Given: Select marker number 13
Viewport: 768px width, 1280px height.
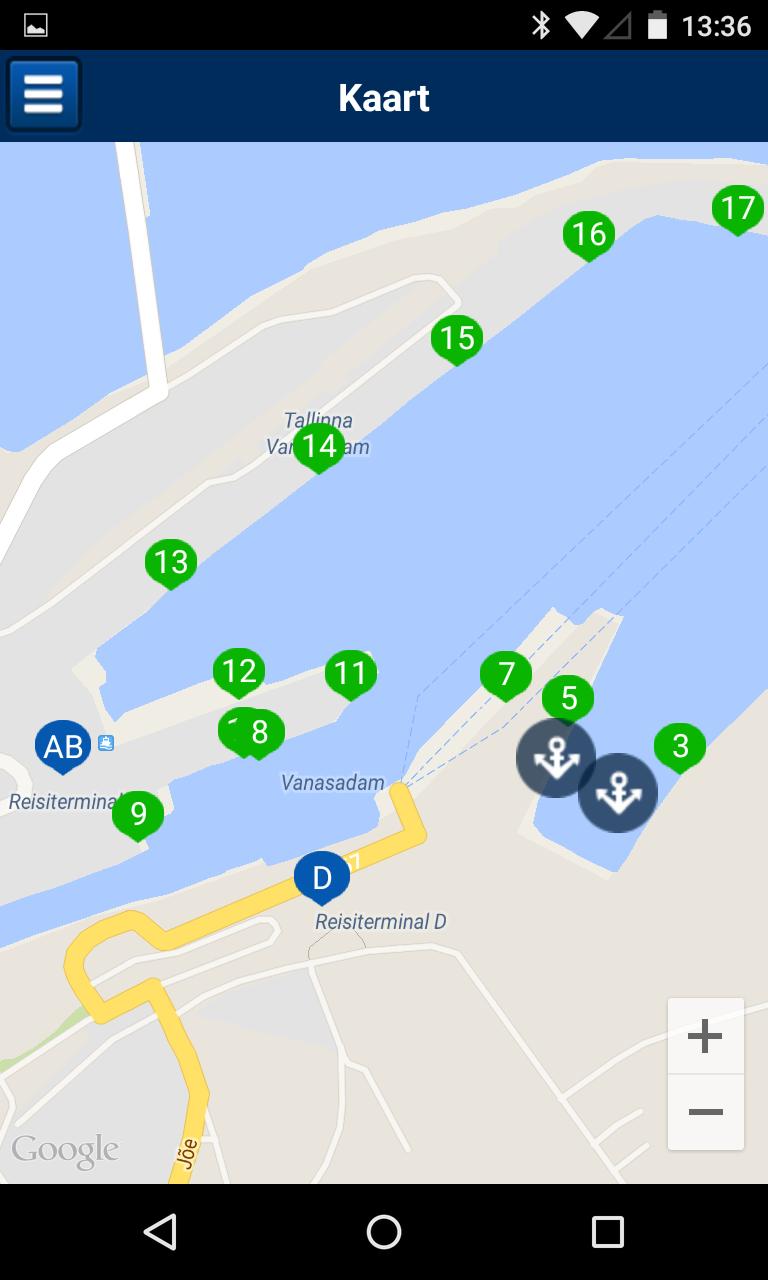Looking at the screenshot, I should pyautogui.click(x=171, y=562).
